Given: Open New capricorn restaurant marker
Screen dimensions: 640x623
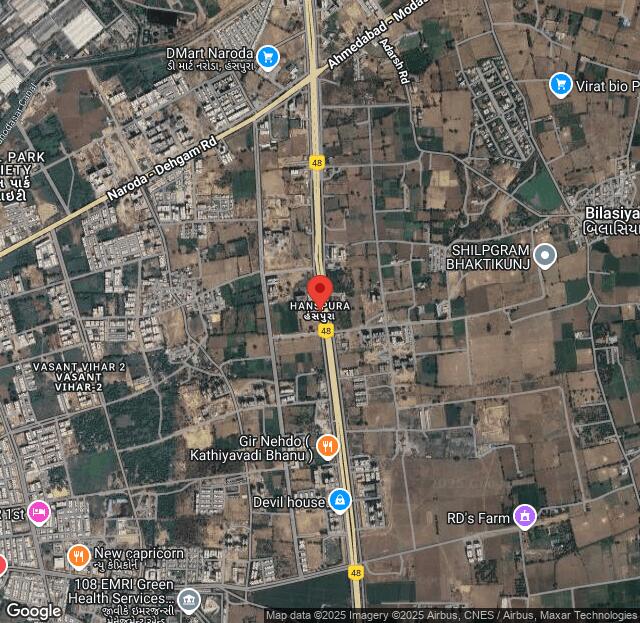Looking at the screenshot, I should (x=79, y=556).
